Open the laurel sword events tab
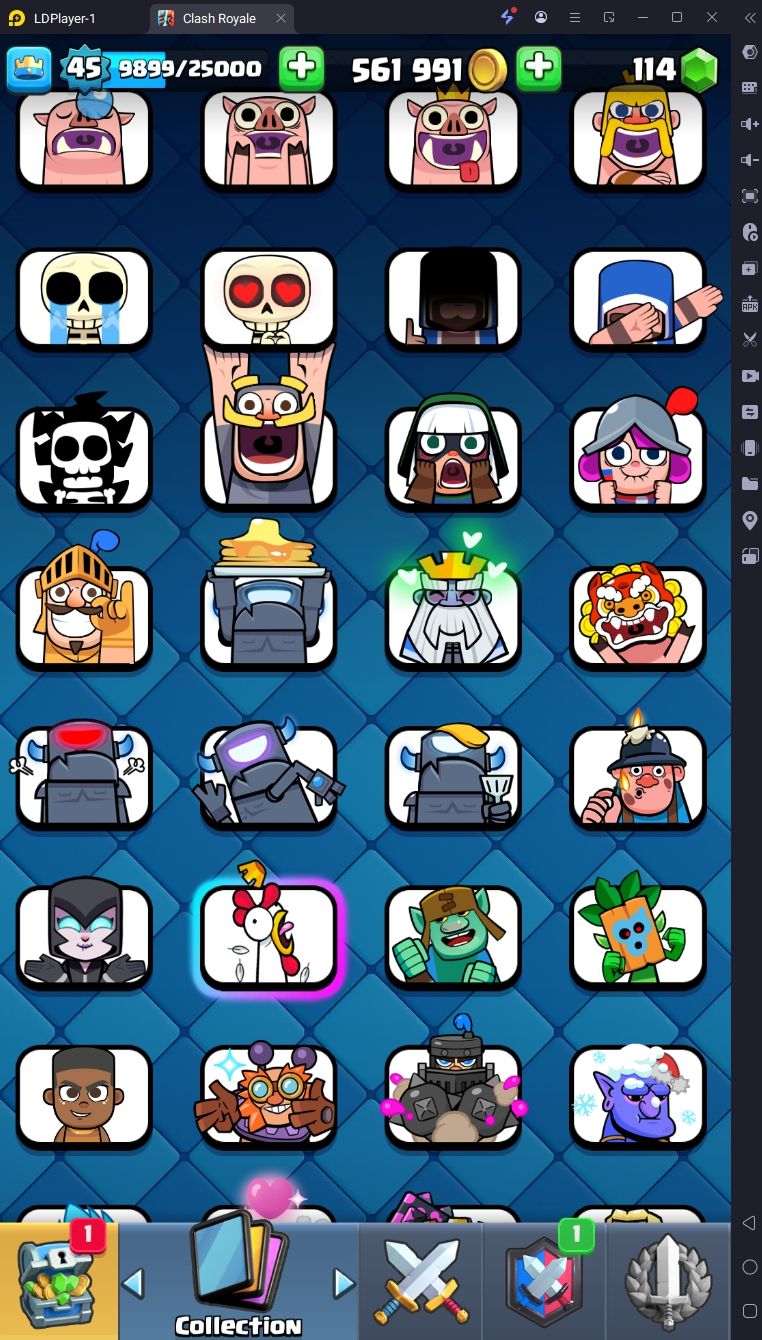762x1340 pixels. click(668, 1282)
